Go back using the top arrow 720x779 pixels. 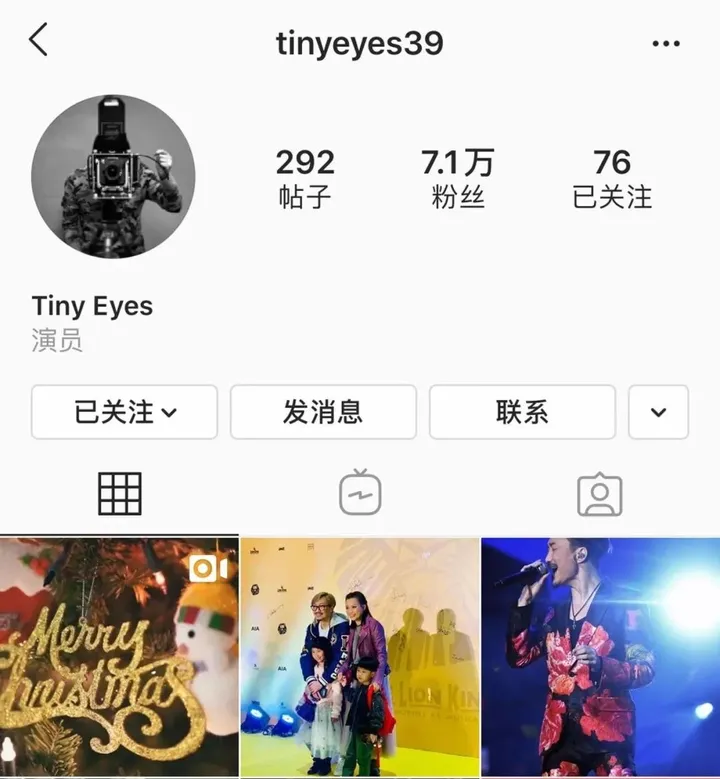(38, 41)
